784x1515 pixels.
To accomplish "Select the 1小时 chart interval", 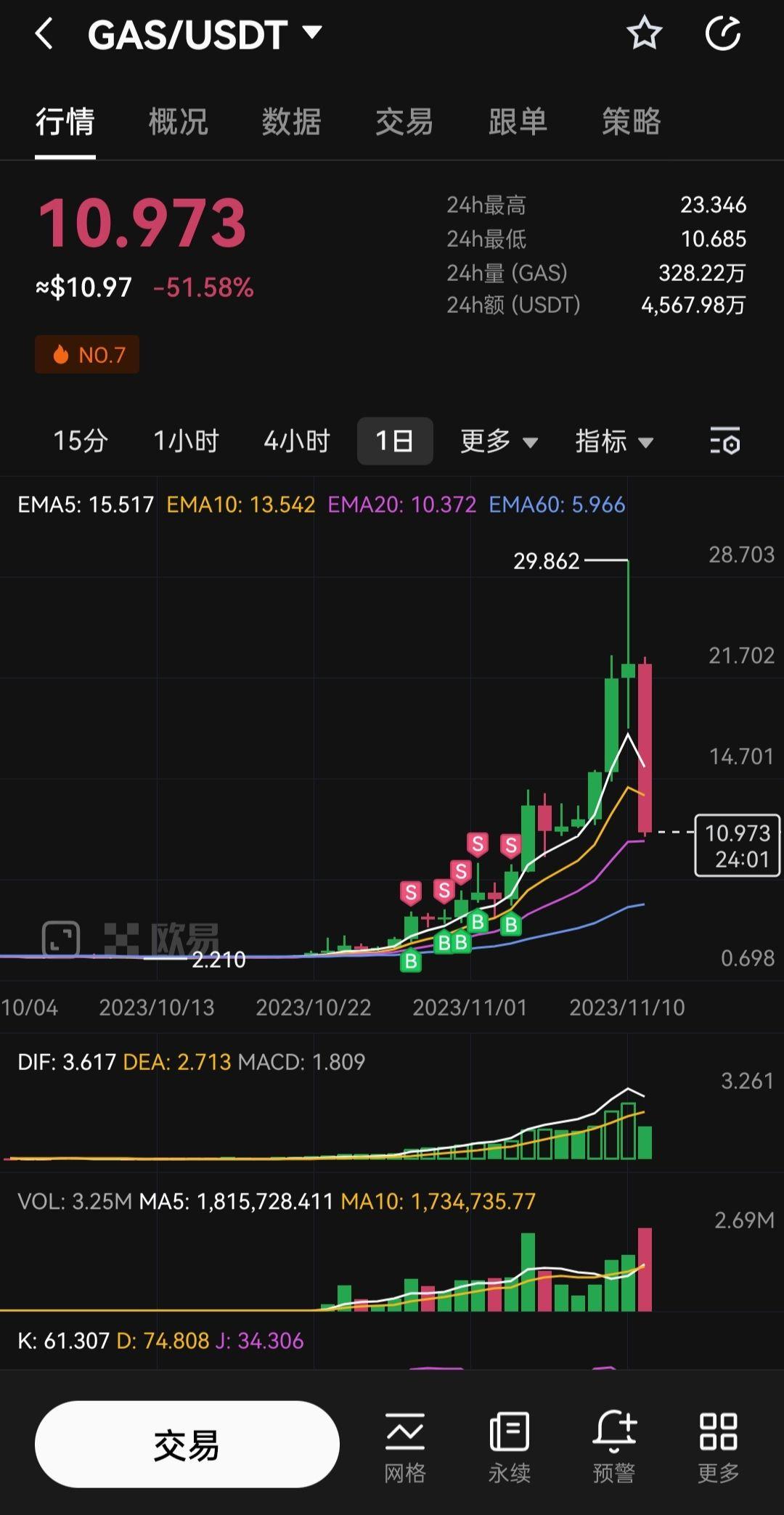I will [186, 441].
